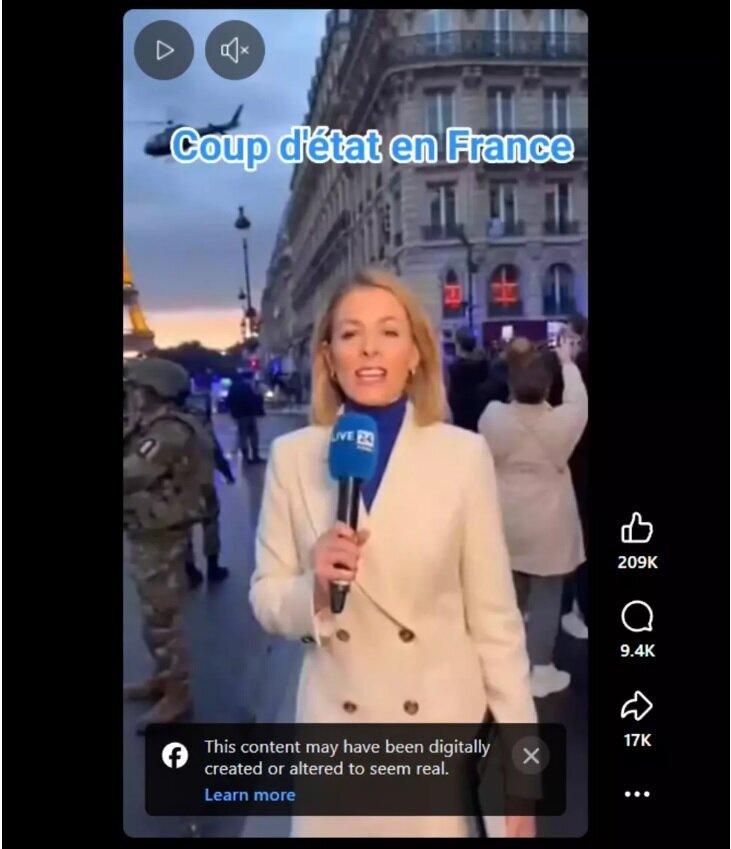The width and height of the screenshot is (731, 849).
Task: Dismiss the digitally altered content notice
Action: coord(531,756)
